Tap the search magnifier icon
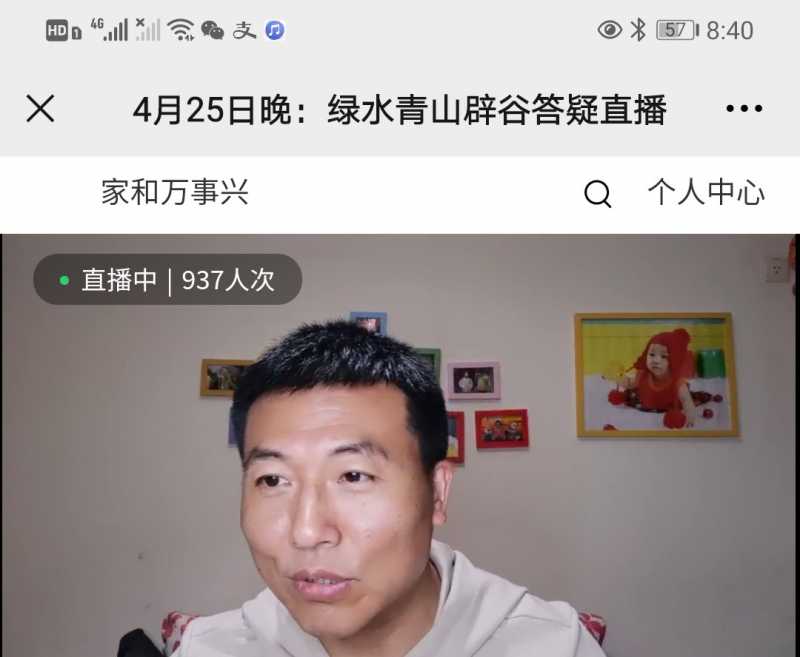Image resolution: width=800 pixels, height=657 pixels. [597, 194]
